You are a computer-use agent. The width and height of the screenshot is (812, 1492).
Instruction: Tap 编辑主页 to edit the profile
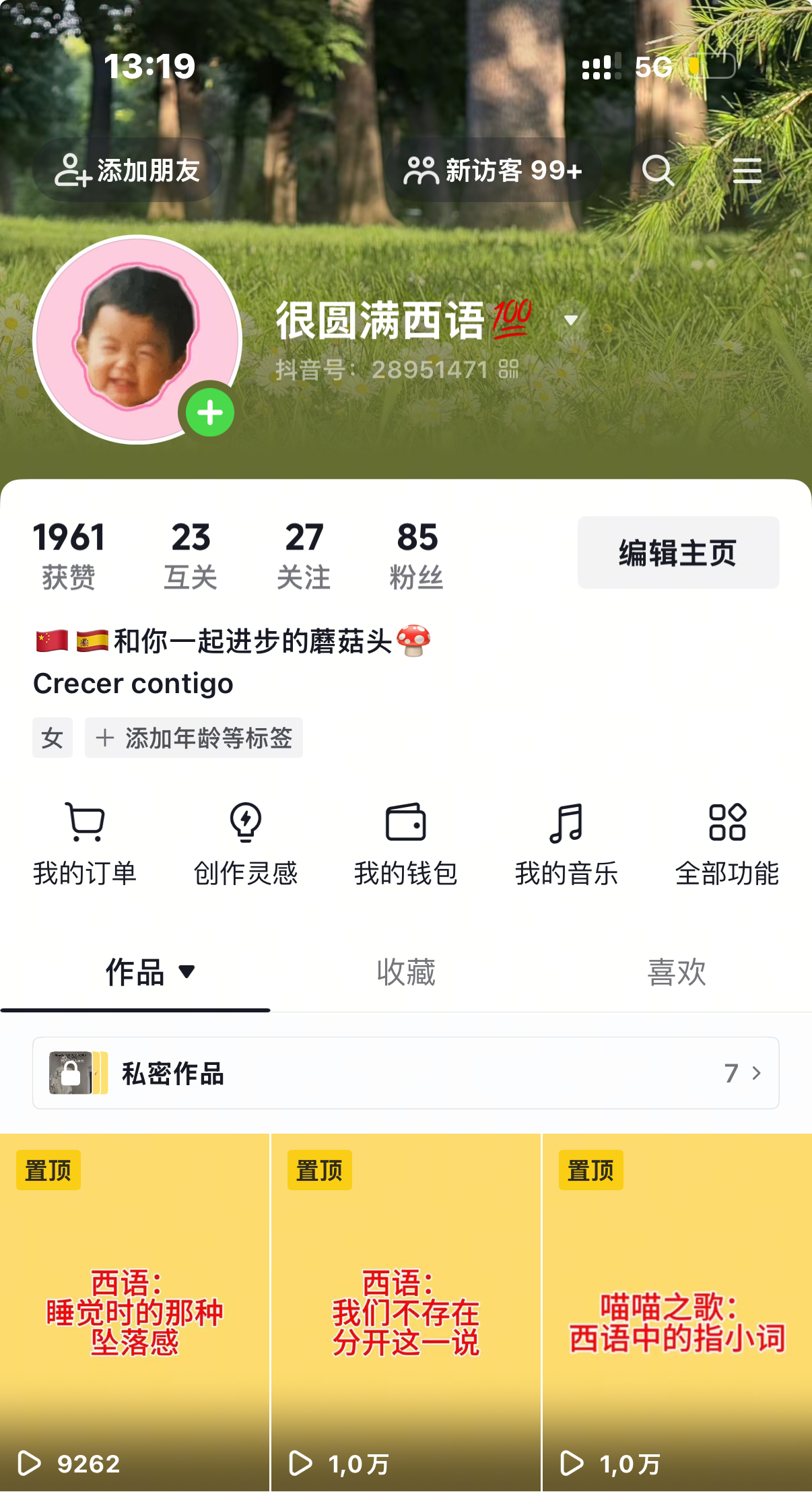[x=678, y=552]
